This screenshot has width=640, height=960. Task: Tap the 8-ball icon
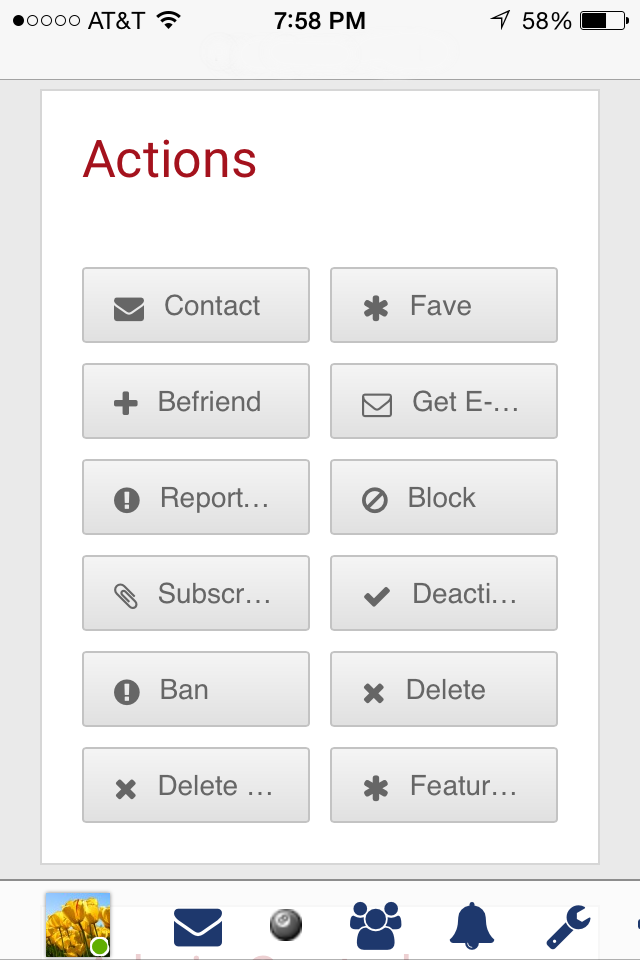point(286,925)
